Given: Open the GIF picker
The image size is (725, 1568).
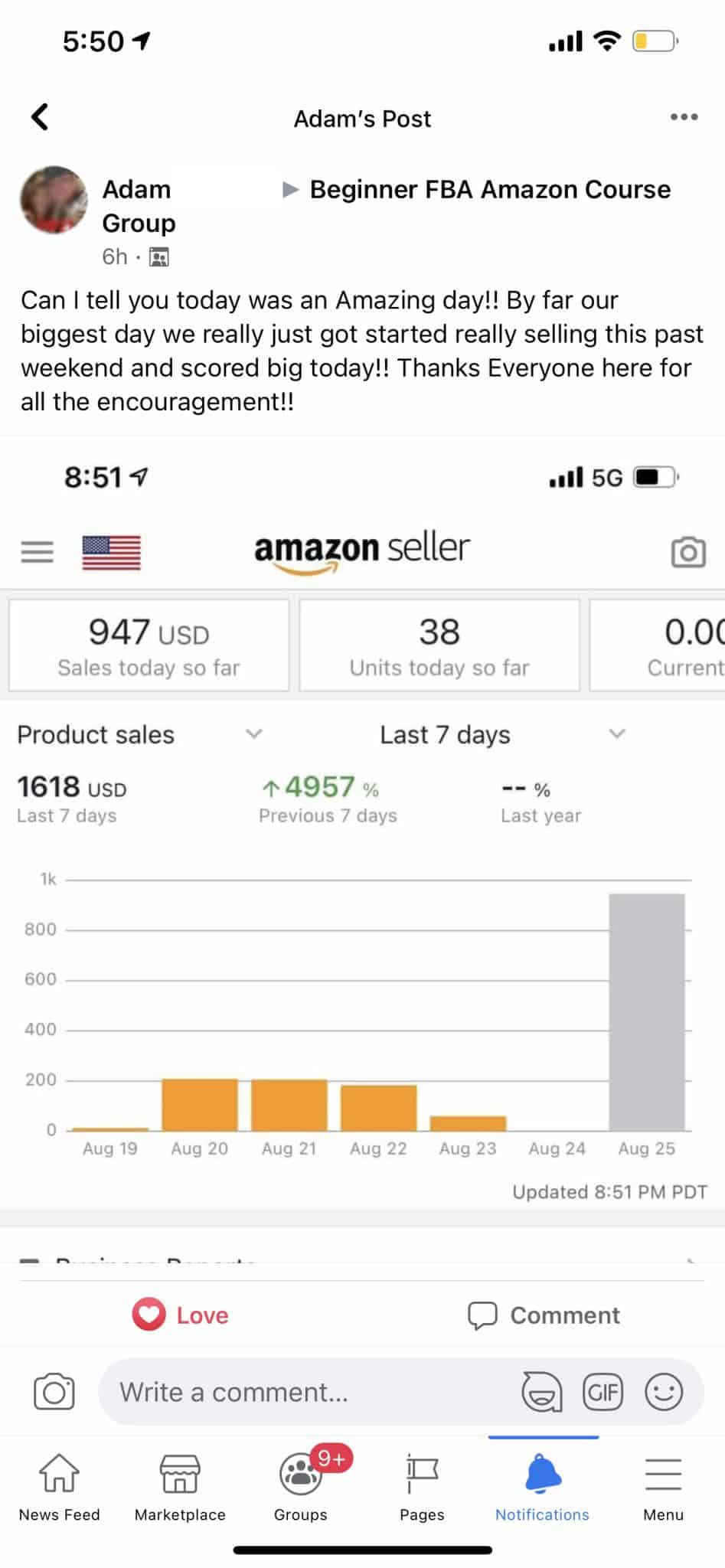Looking at the screenshot, I should point(603,1392).
